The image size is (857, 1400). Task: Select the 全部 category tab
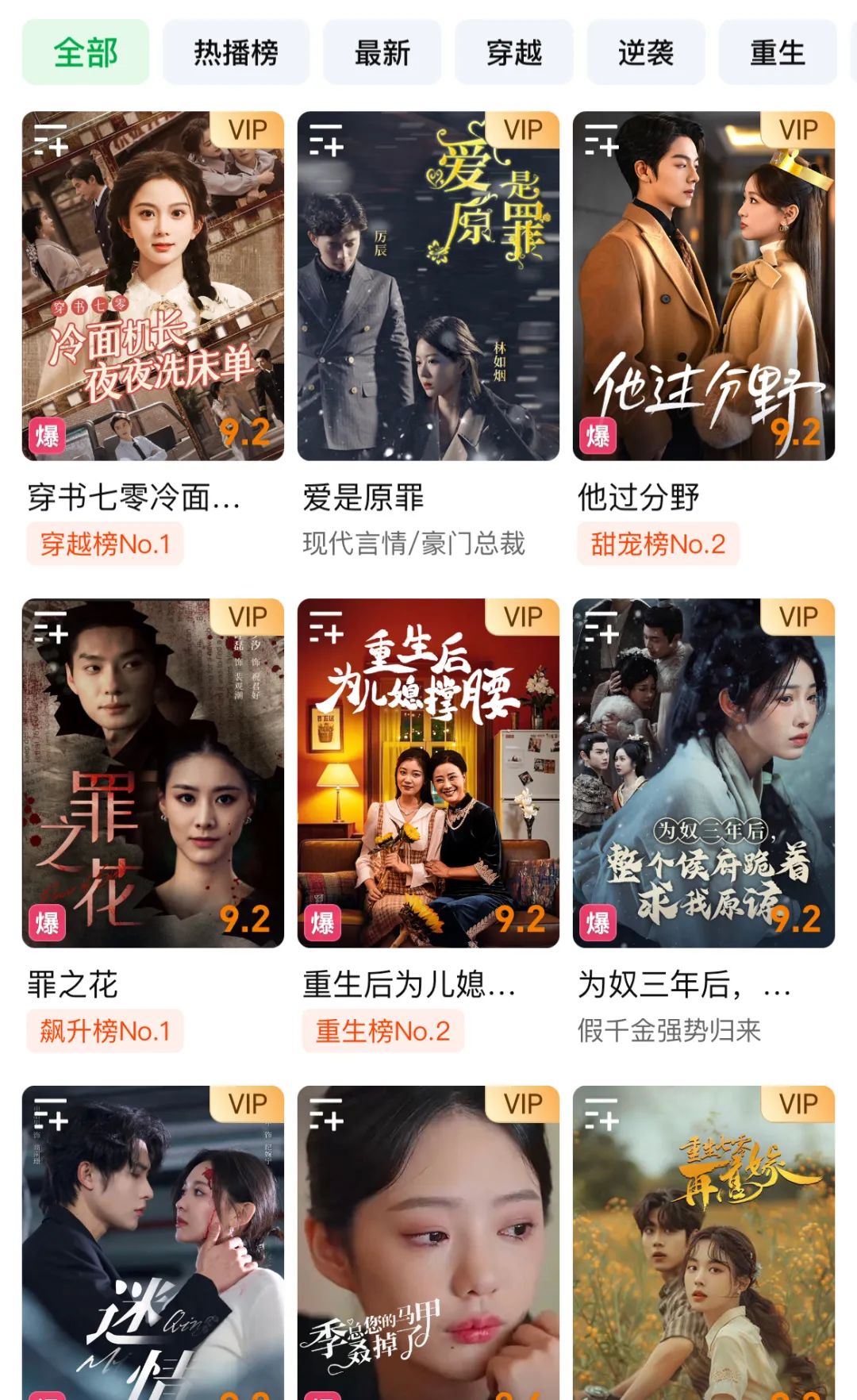coord(86,52)
